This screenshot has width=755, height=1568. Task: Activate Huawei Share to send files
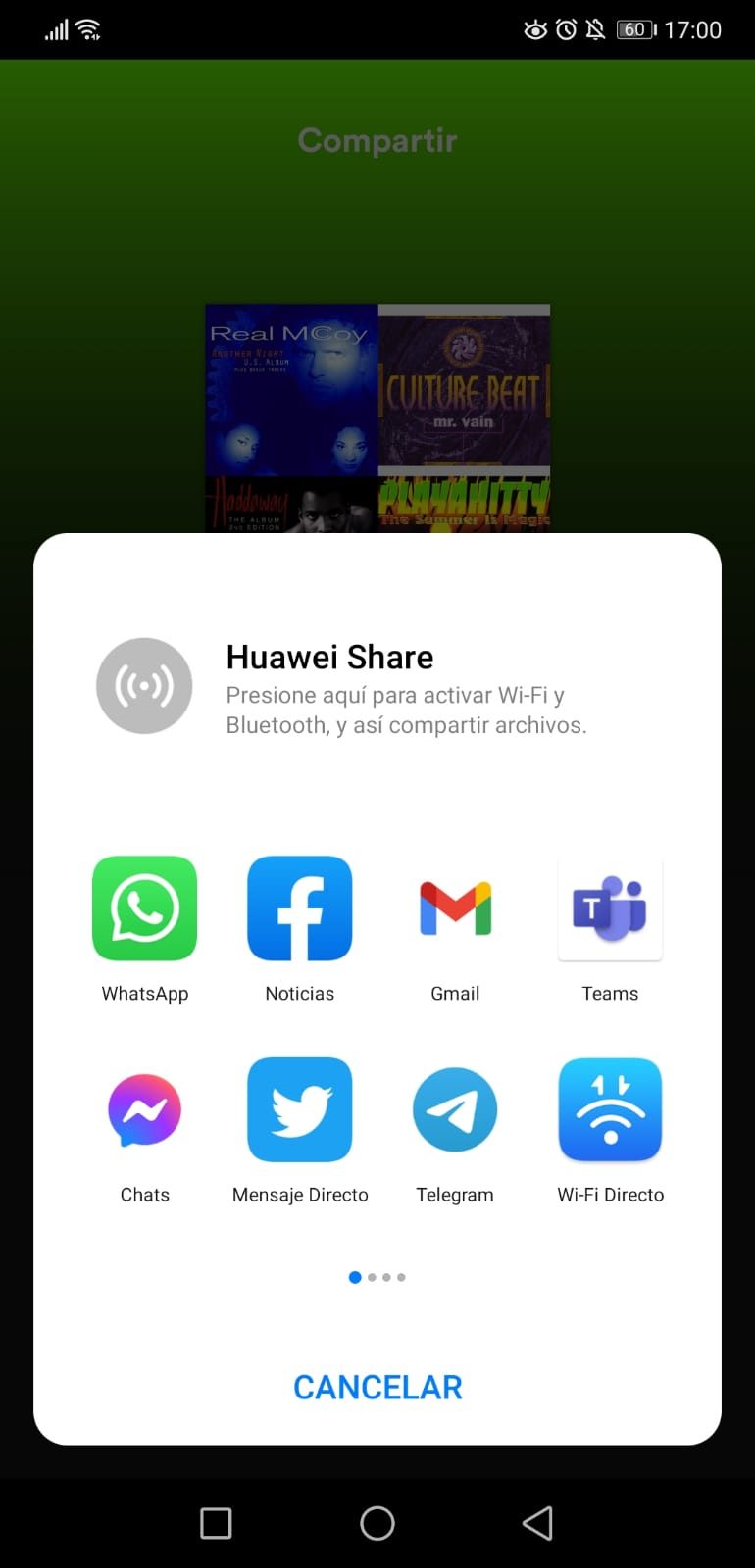(144, 686)
